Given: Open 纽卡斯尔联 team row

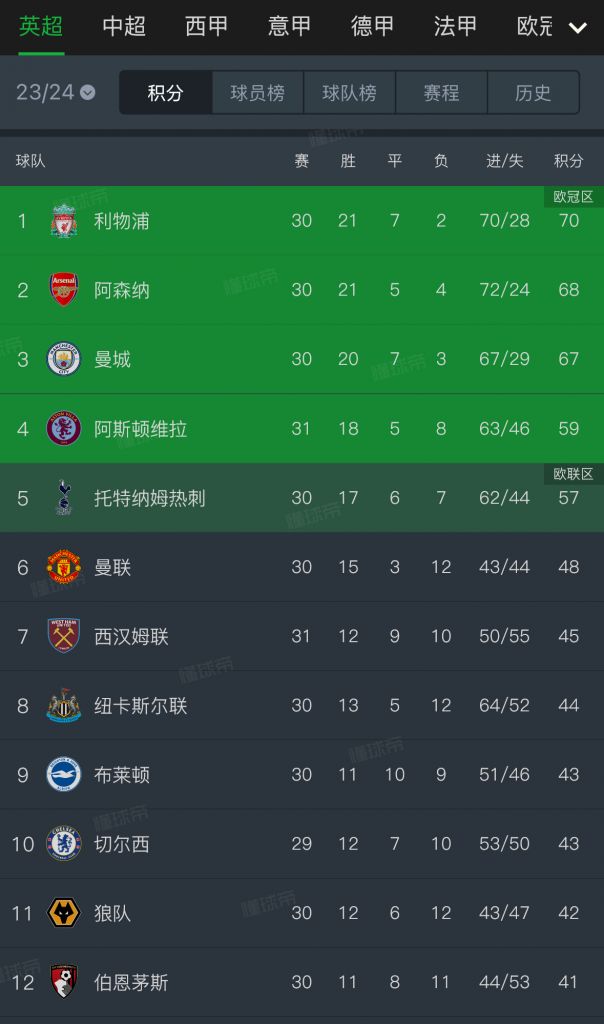Looking at the screenshot, I should click(302, 705).
